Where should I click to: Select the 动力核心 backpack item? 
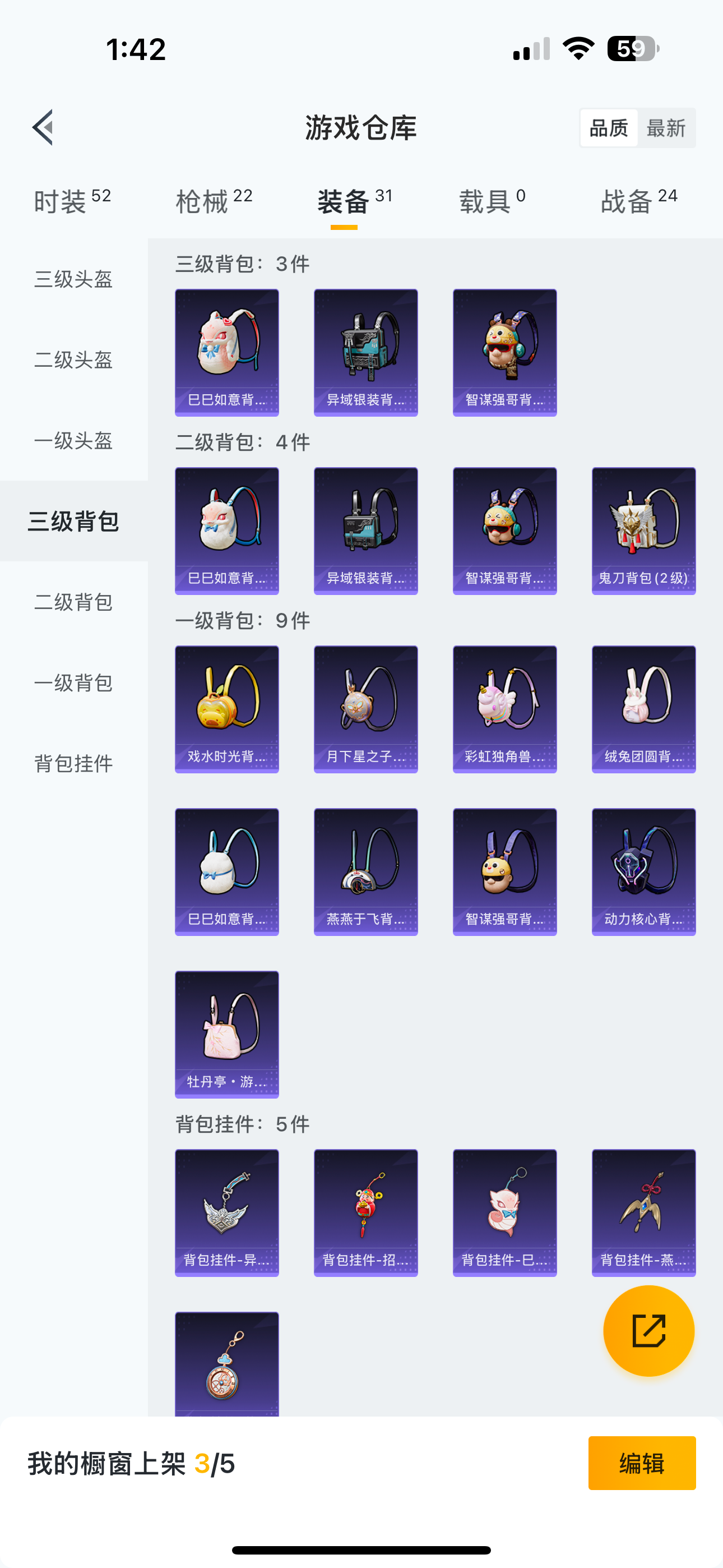pos(643,871)
